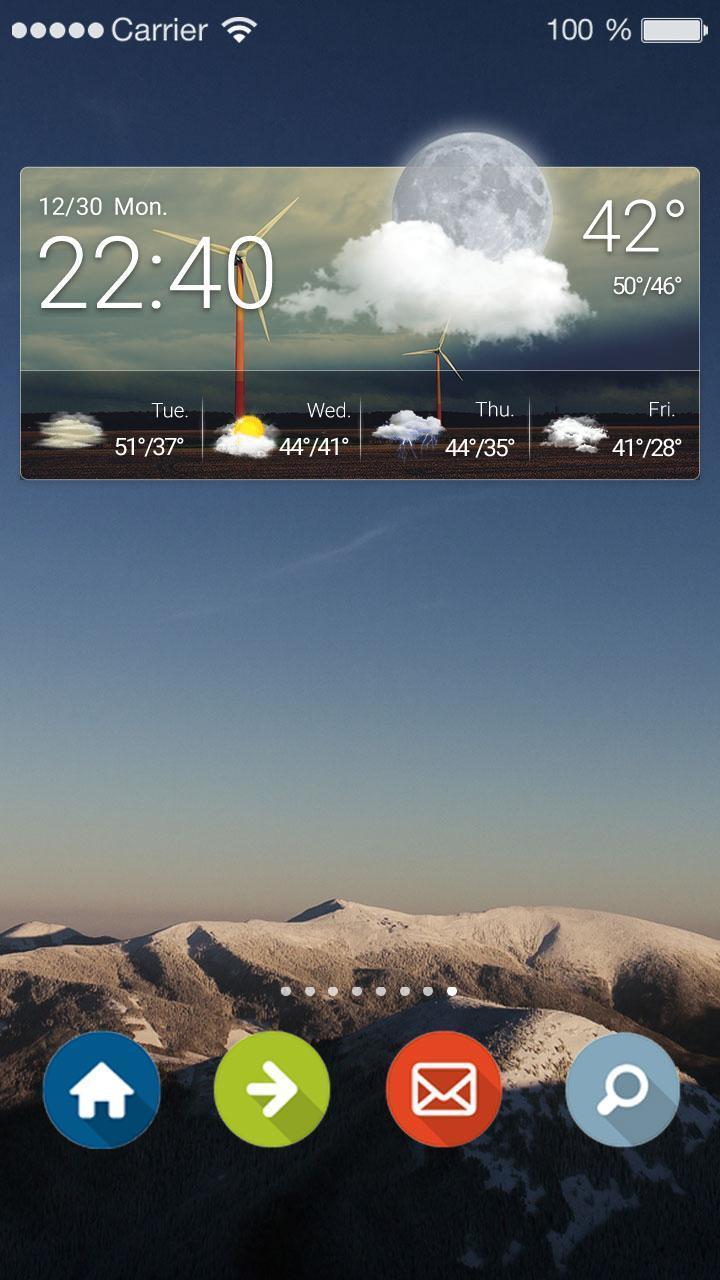
Task: Tap the green arrow dock icon
Action: tap(272, 1090)
